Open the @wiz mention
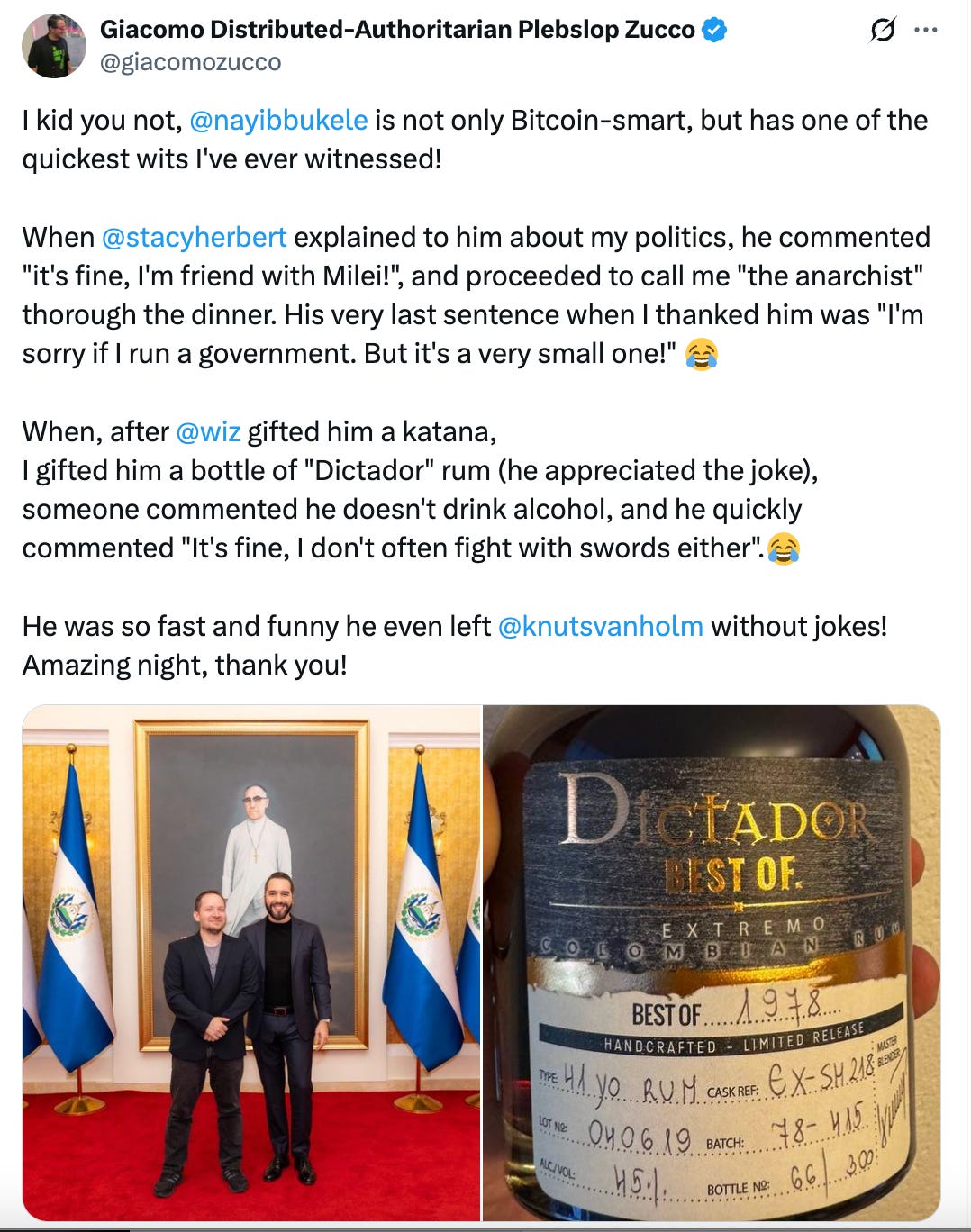Image resolution: width=971 pixels, height=1232 pixels. [x=208, y=431]
